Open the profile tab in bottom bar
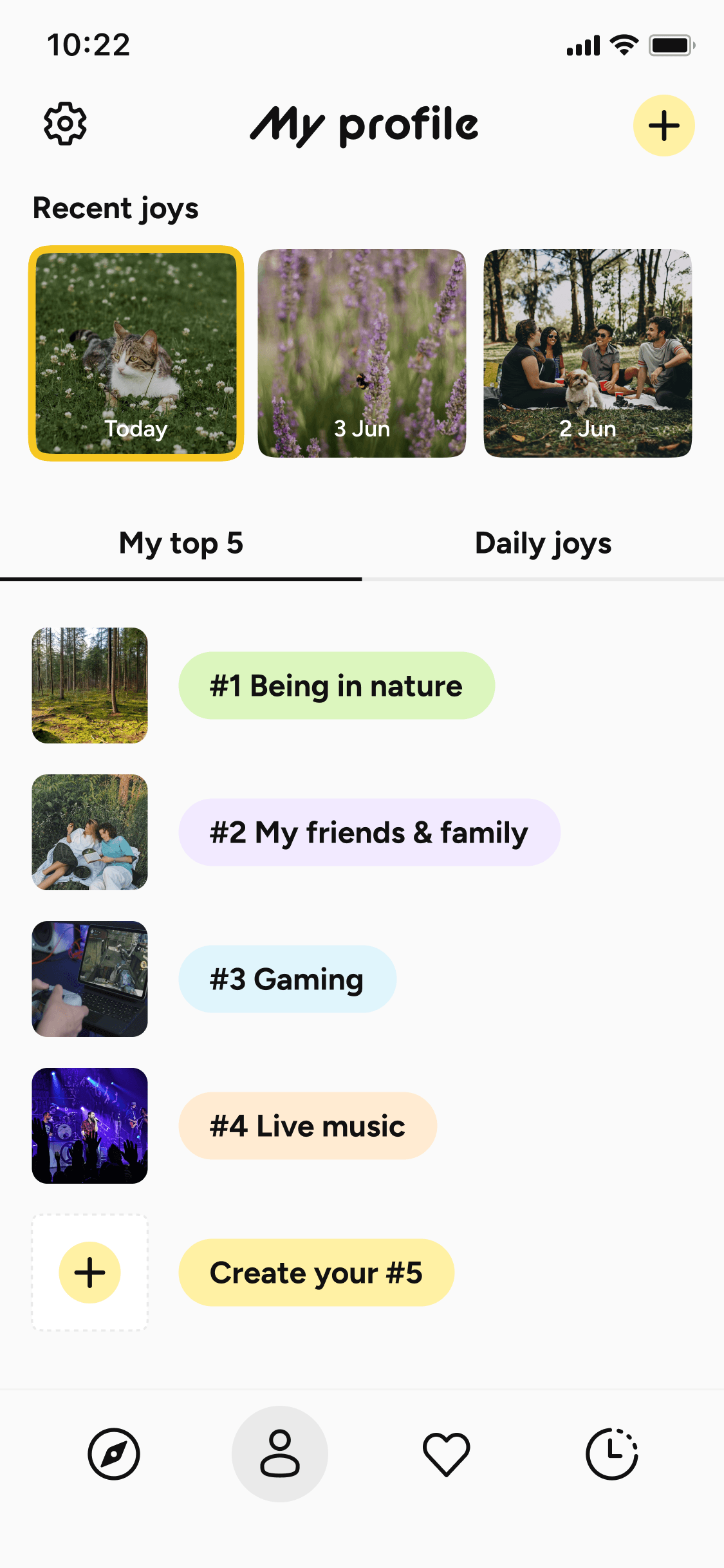Screen dimensions: 724x1568 click(280, 1454)
